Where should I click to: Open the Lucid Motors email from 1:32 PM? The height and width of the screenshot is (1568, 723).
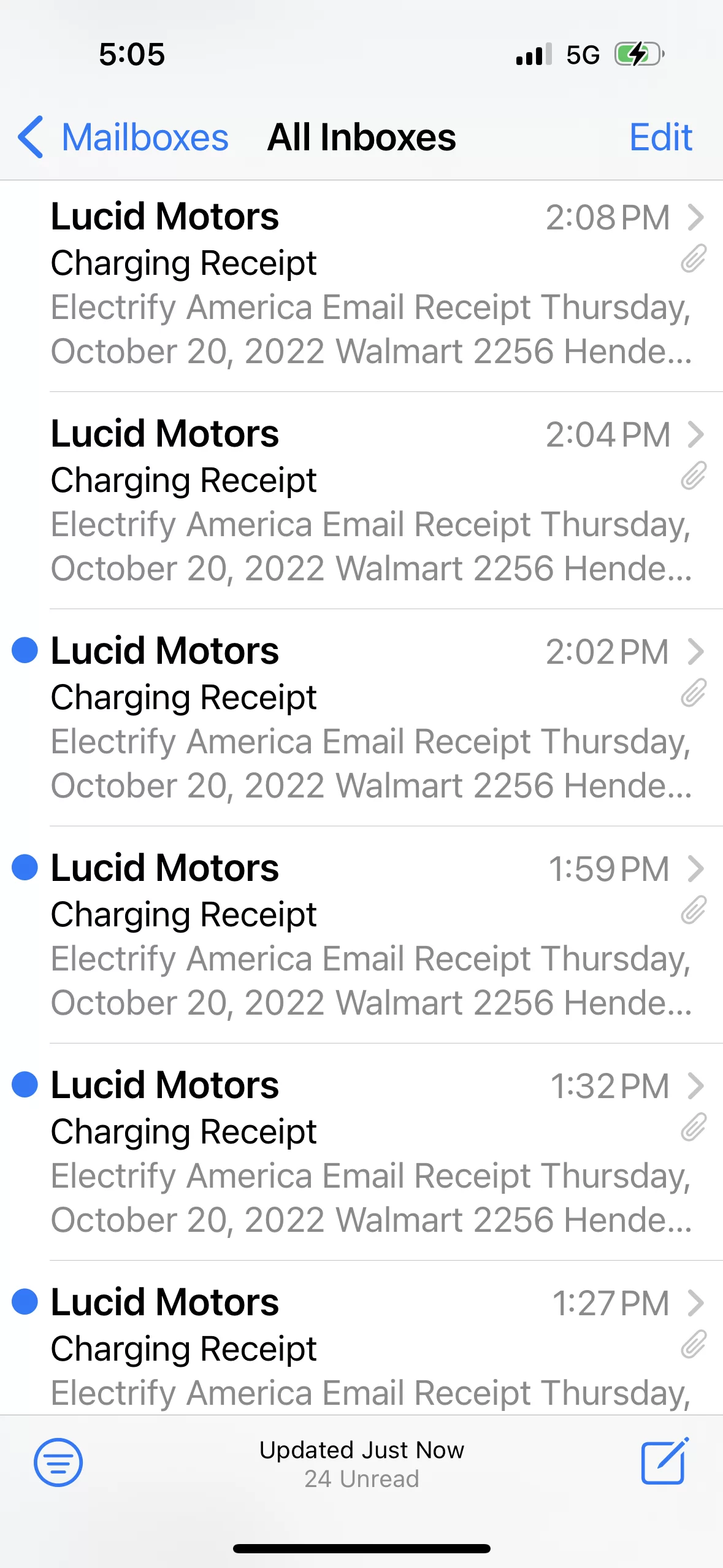point(362,1152)
